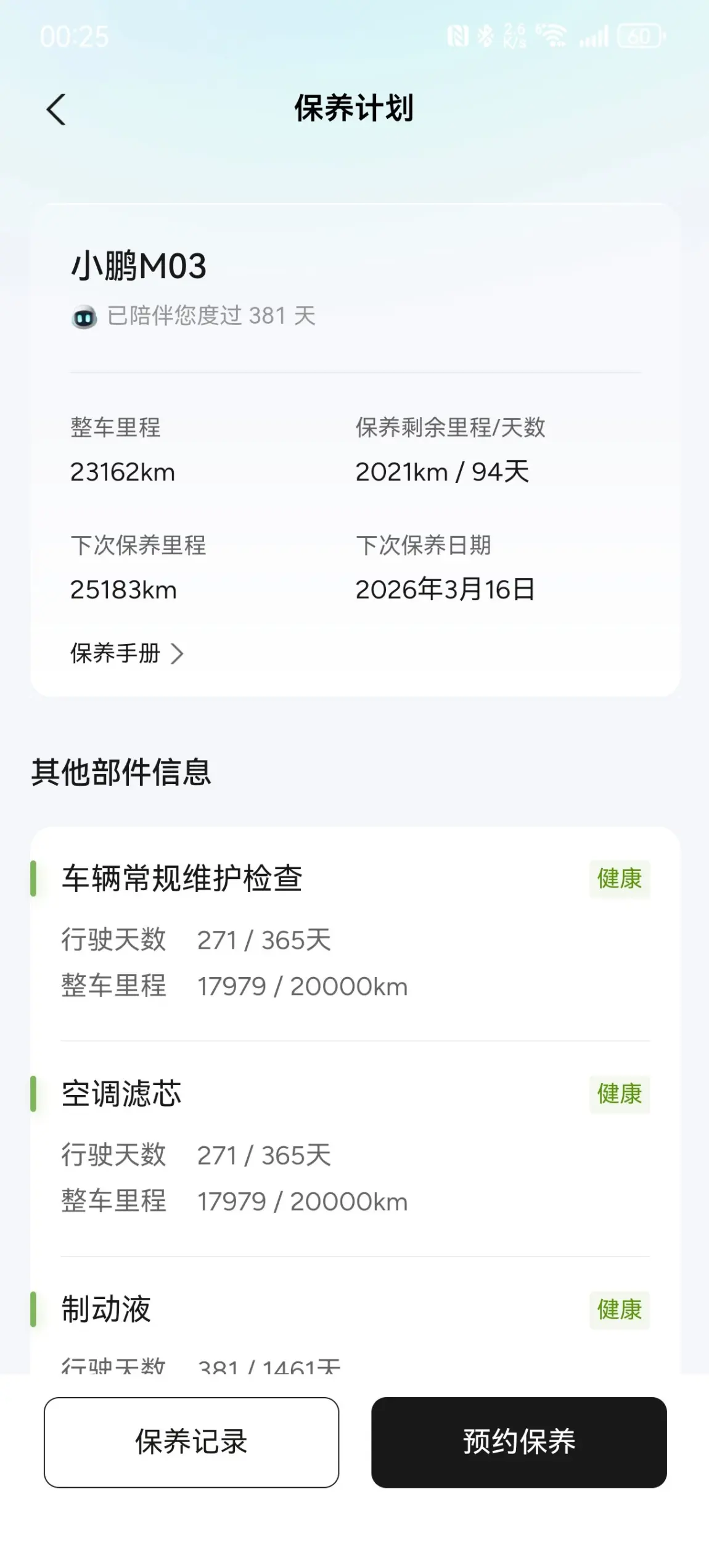
Task: Open 保养记录 history
Action: [x=191, y=1442]
